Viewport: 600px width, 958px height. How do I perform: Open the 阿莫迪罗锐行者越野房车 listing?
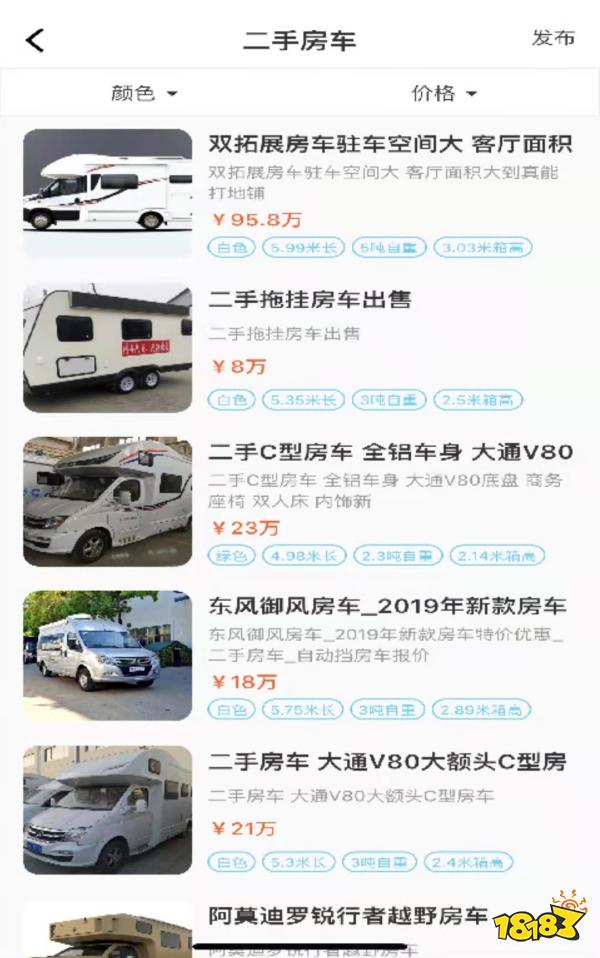(348, 916)
